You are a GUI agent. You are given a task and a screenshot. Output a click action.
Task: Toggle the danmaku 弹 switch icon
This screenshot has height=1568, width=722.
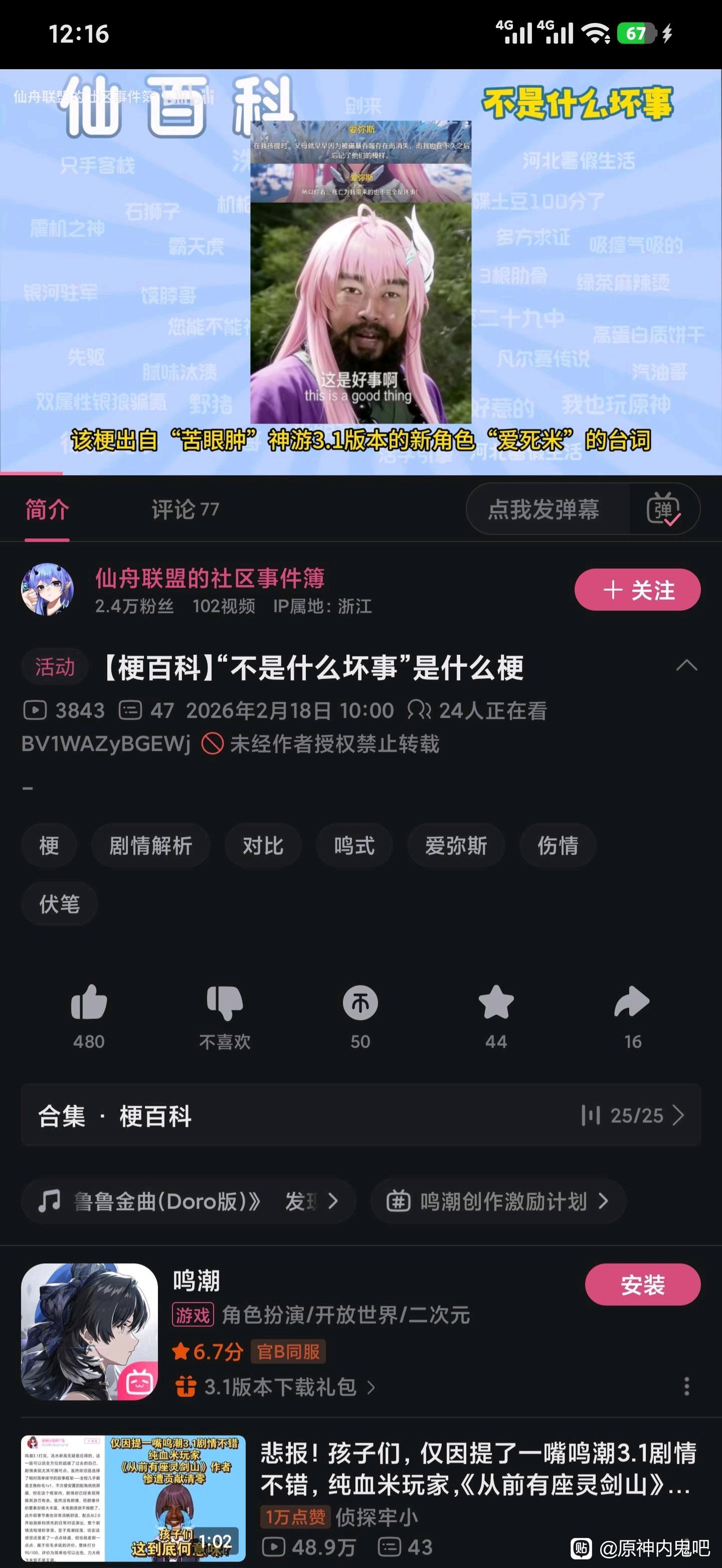tap(663, 509)
